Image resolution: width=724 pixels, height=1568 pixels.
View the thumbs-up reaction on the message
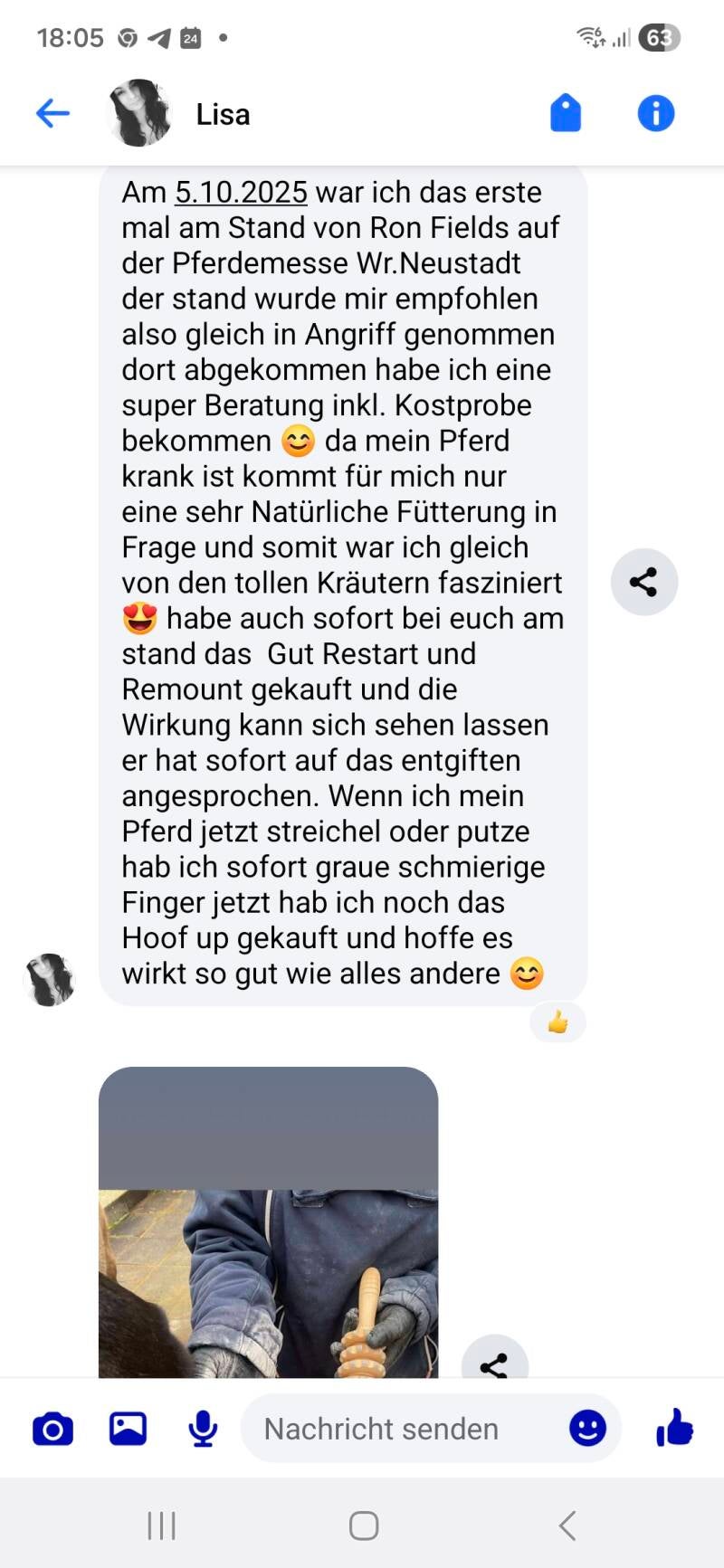pos(557,1022)
